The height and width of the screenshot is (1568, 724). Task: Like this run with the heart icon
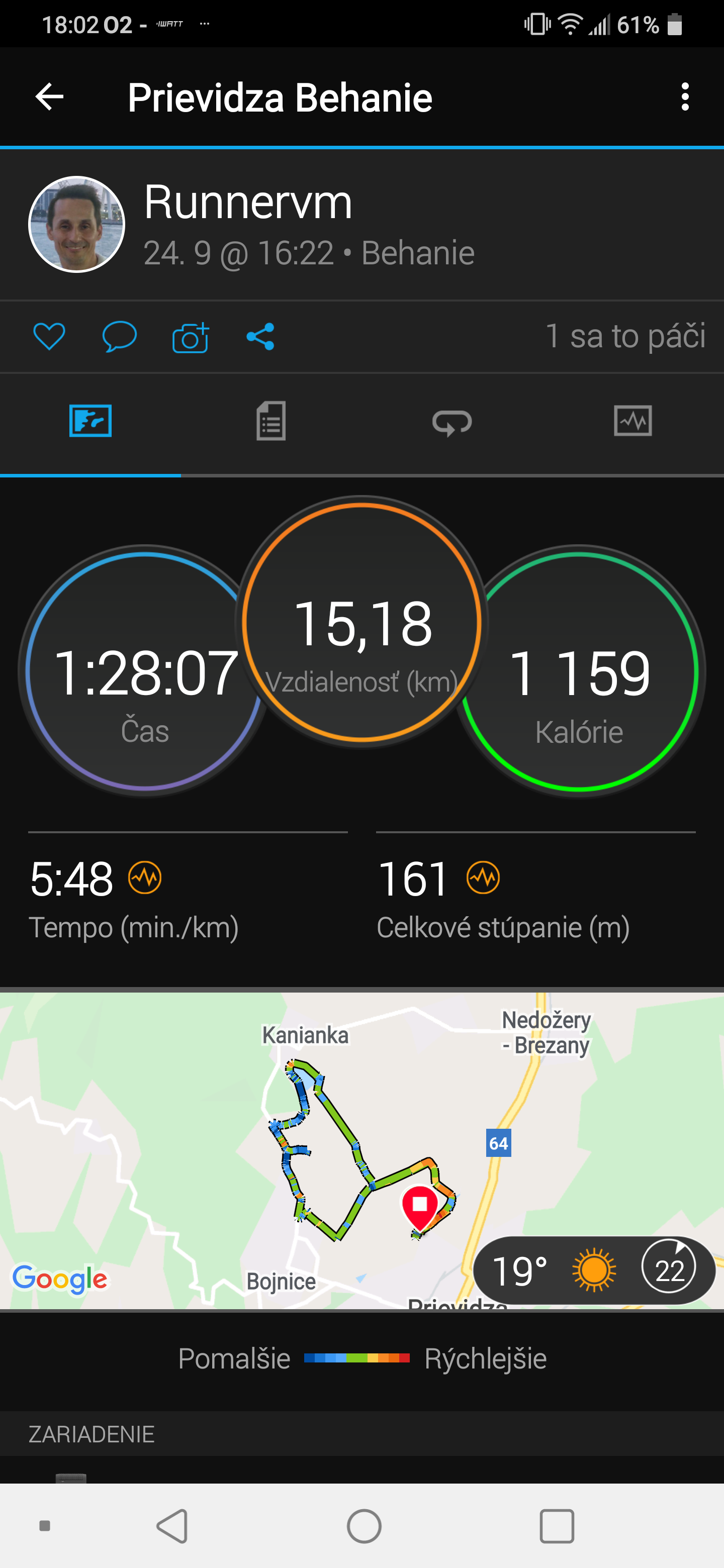point(49,337)
